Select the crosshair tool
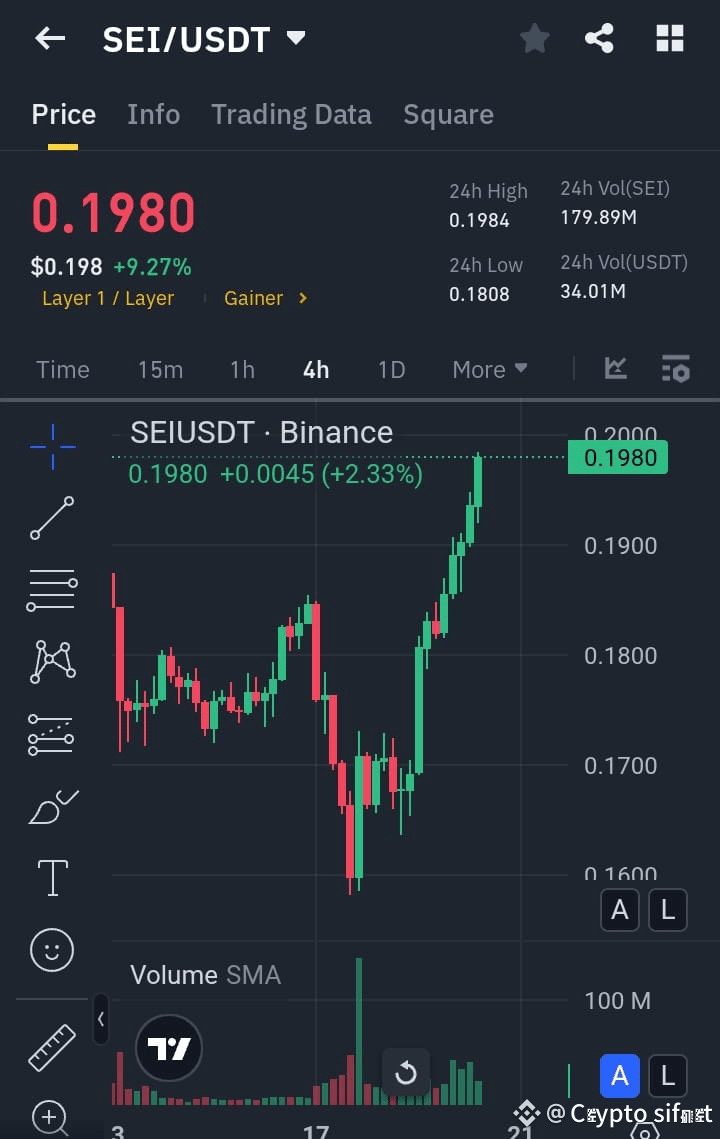This screenshot has height=1139, width=720. click(x=51, y=446)
